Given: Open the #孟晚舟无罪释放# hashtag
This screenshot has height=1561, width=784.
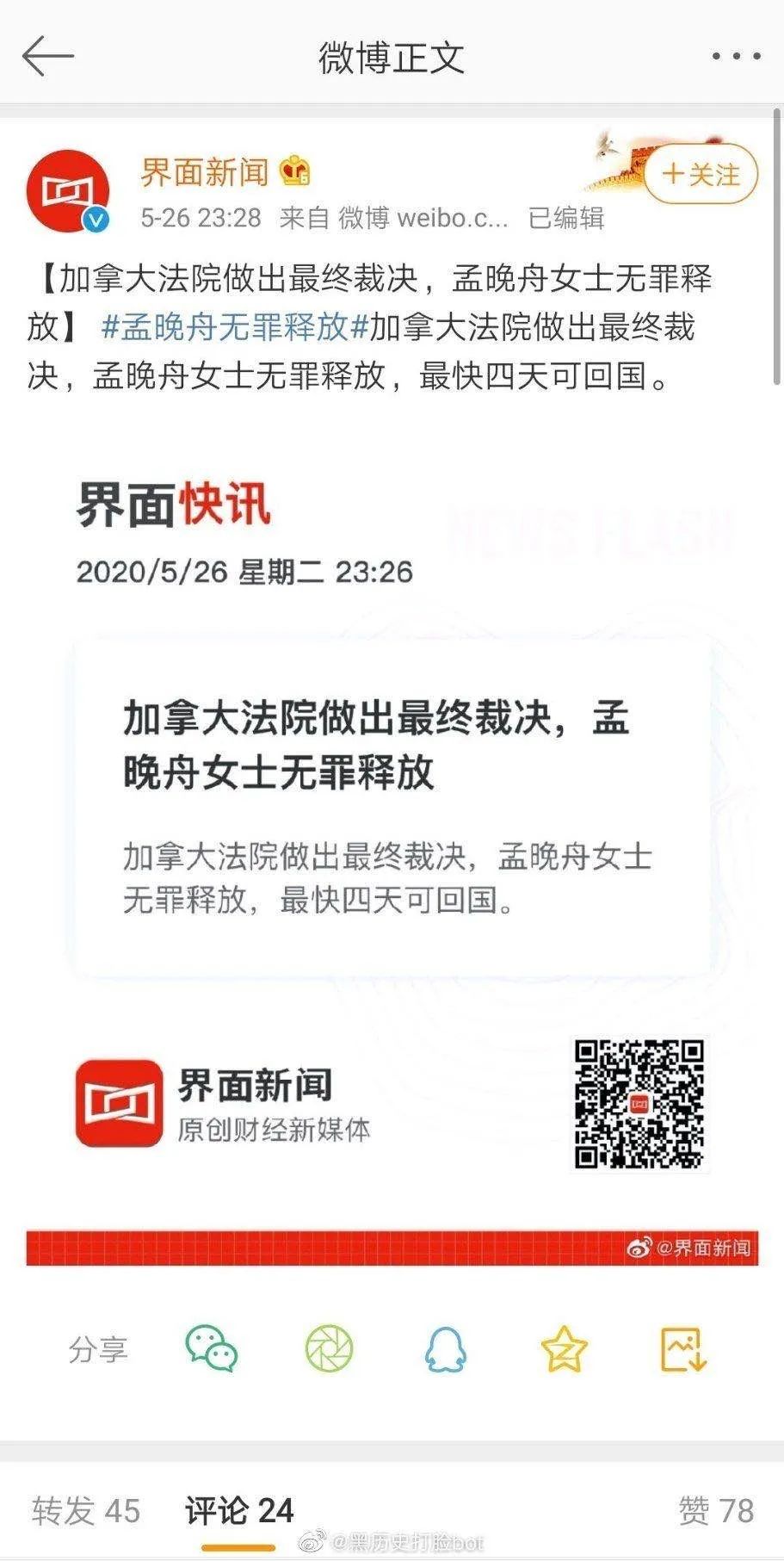Looking at the screenshot, I should click(234, 327).
